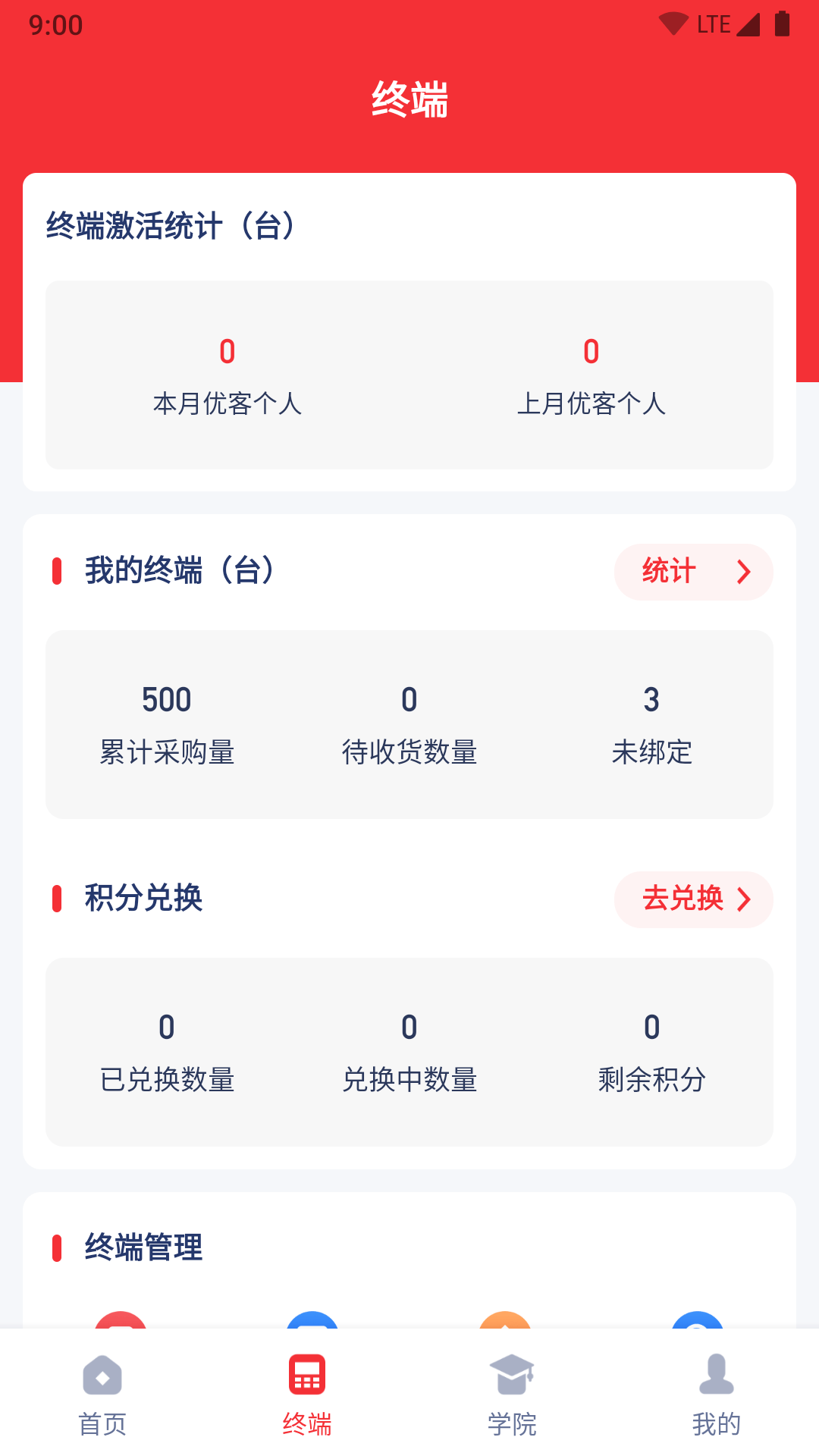Tap the 未绑定 count showing 3
819x1456 pixels.
click(654, 724)
